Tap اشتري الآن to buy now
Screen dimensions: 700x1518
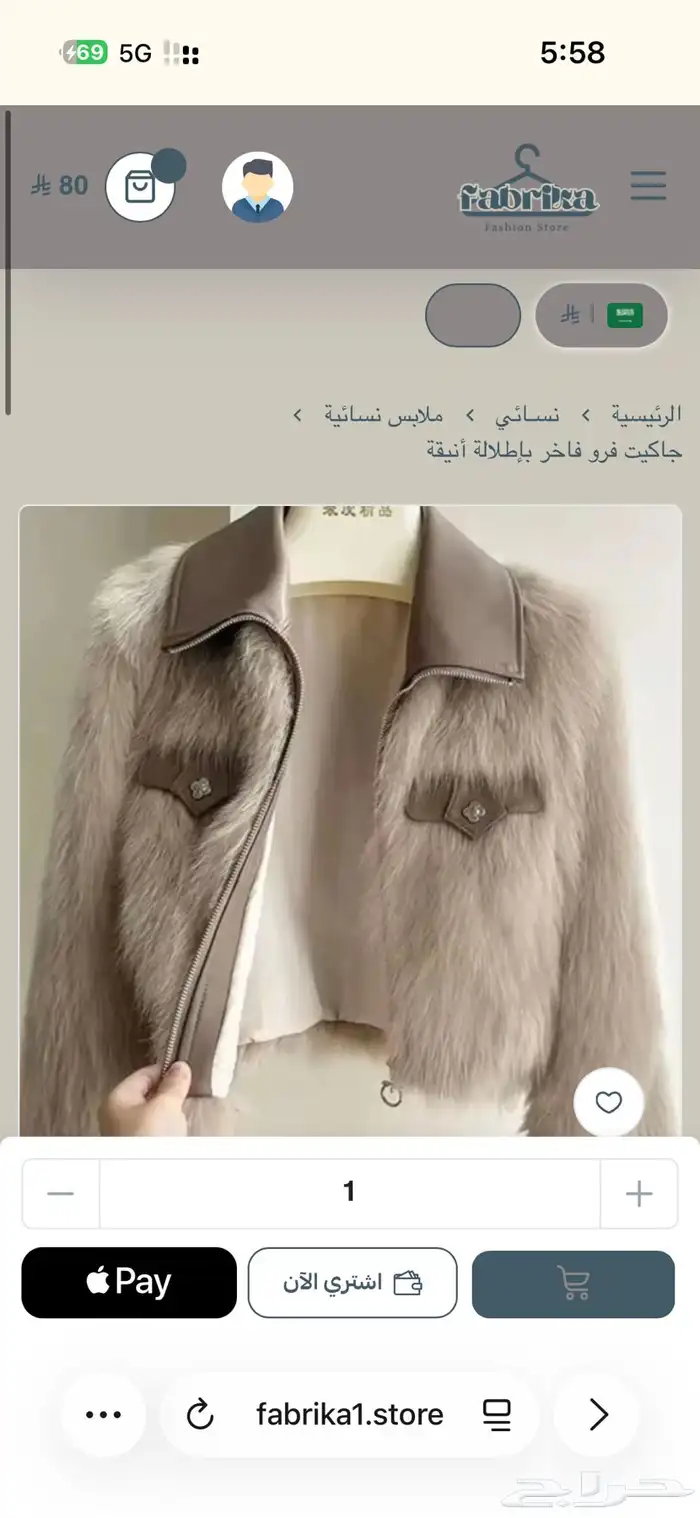pos(352,1282)
